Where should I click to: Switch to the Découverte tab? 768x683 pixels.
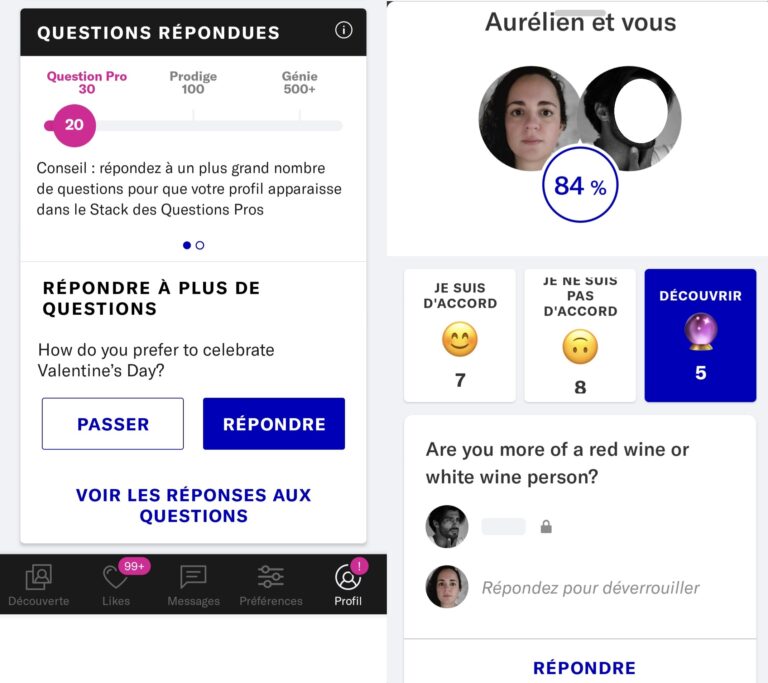click(39, 585)
